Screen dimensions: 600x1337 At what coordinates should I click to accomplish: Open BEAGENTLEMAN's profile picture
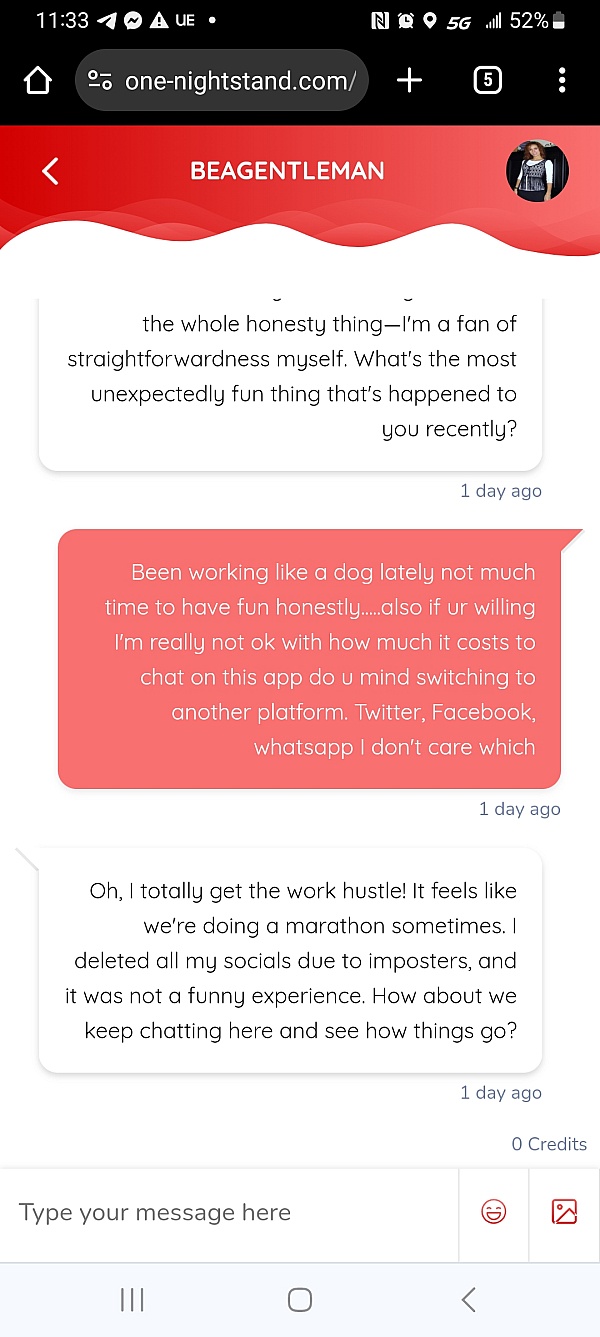point(538,171)
